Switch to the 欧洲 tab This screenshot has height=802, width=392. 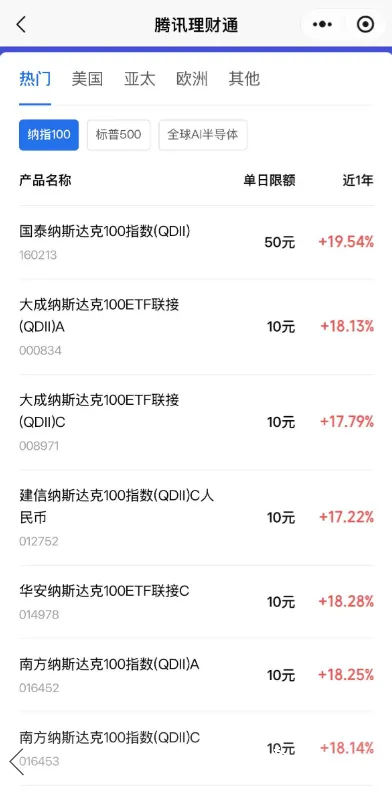(x=192, y=79)
